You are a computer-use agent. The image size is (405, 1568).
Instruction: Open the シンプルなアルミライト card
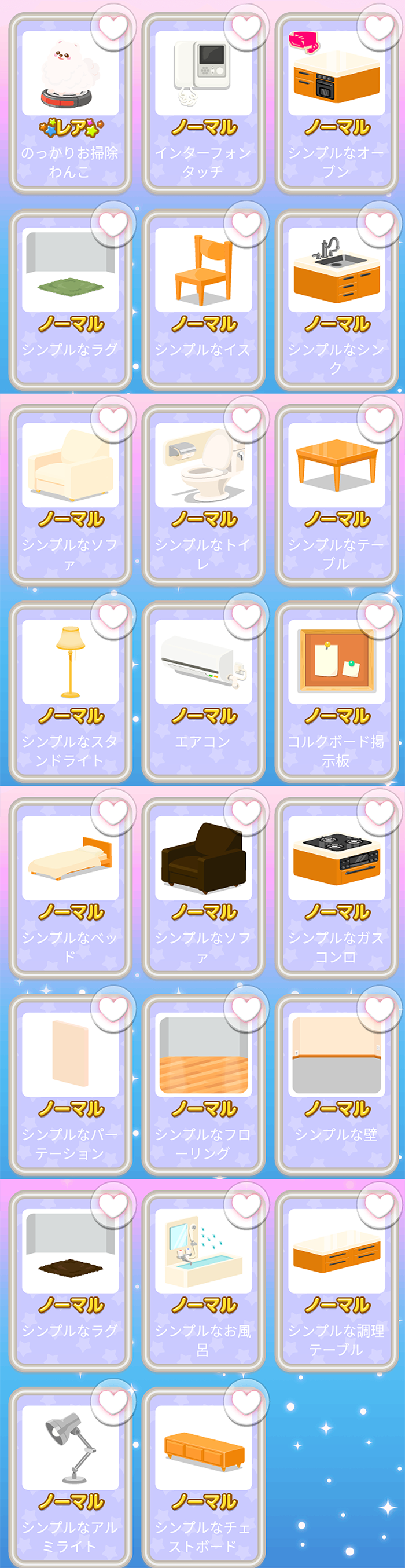(x=70, y=1477)
